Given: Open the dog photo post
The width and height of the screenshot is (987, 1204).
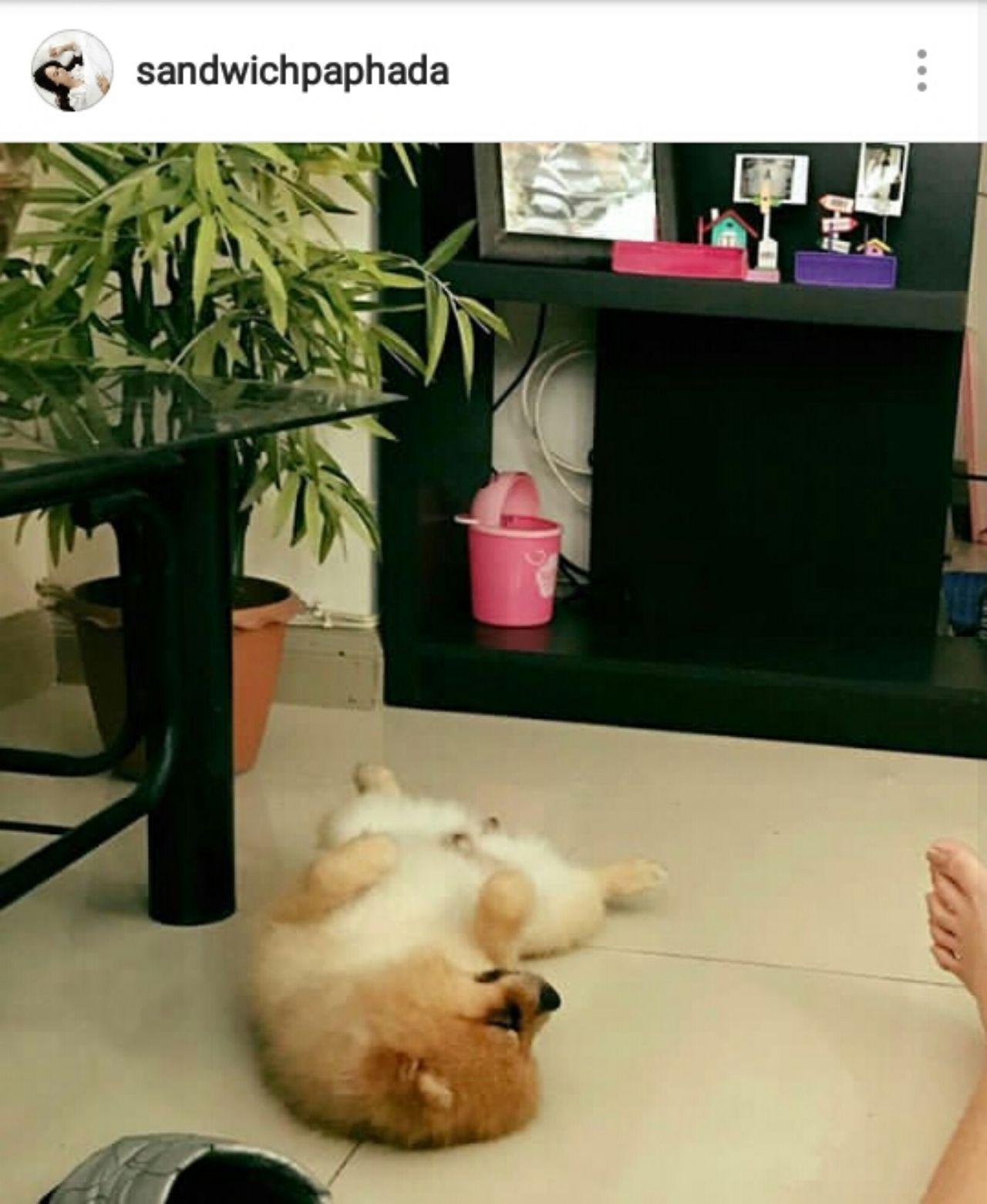Looking at the screenshot, I should [493, 672].
